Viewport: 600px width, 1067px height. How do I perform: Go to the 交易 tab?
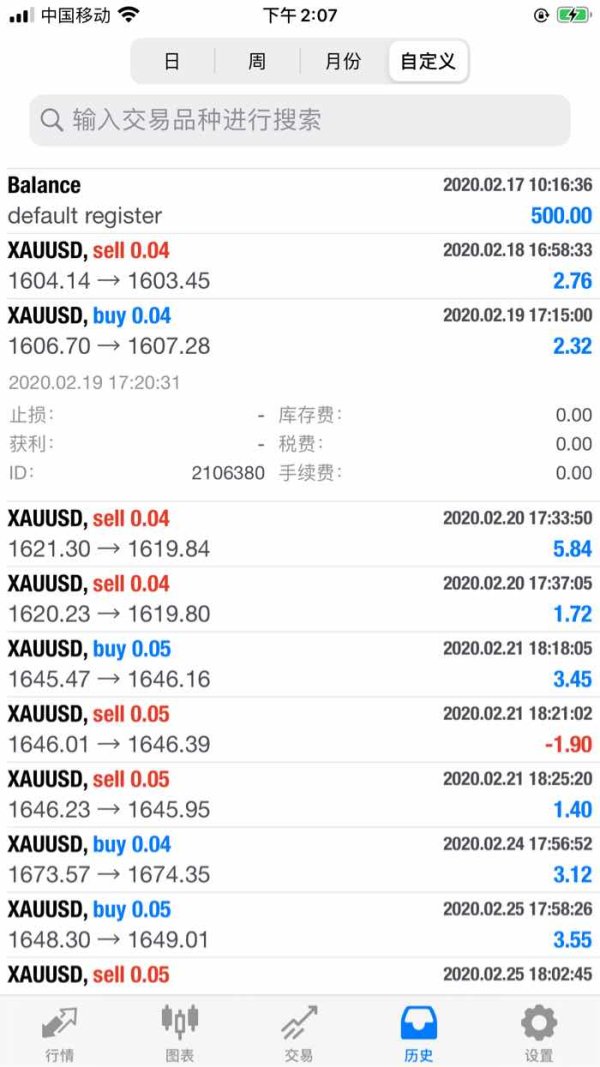(299, 1033)
